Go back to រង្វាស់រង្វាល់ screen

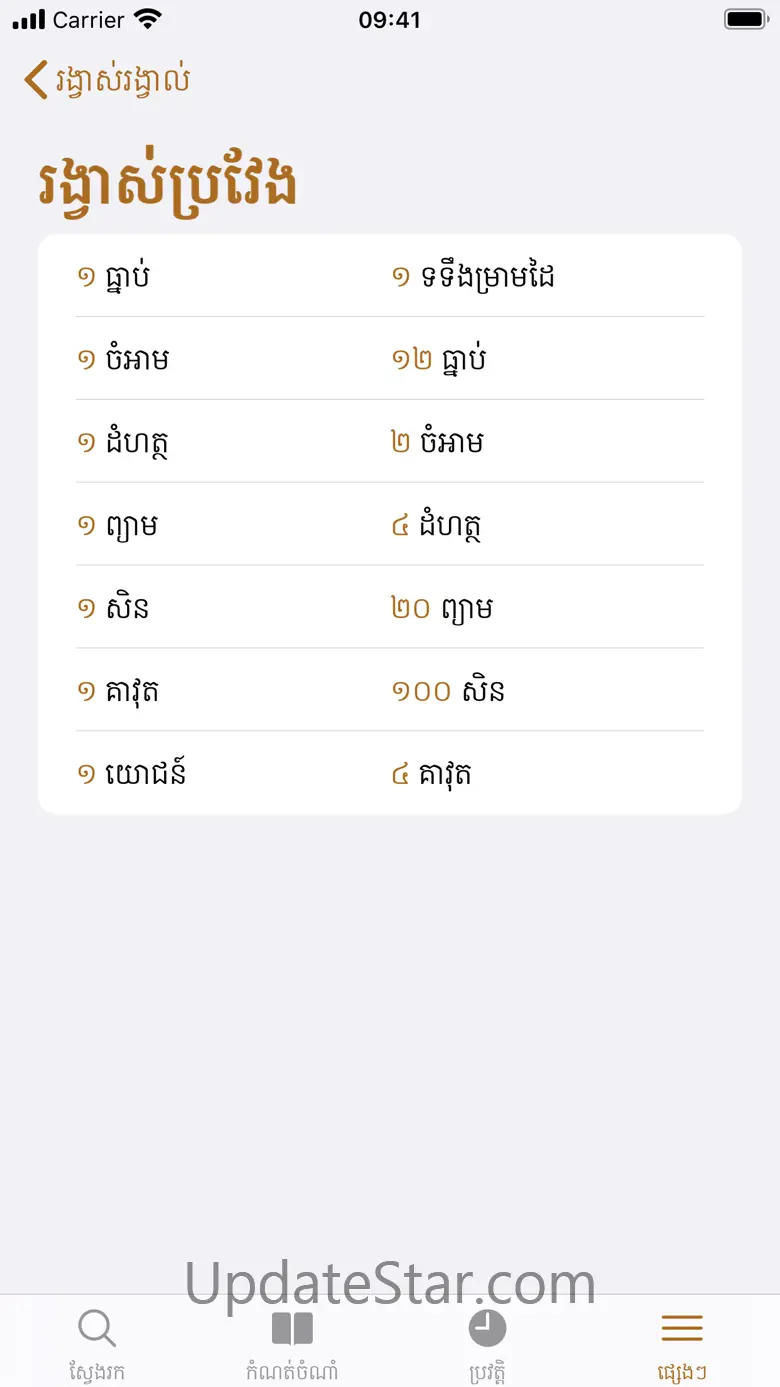(x=107, y=80)
